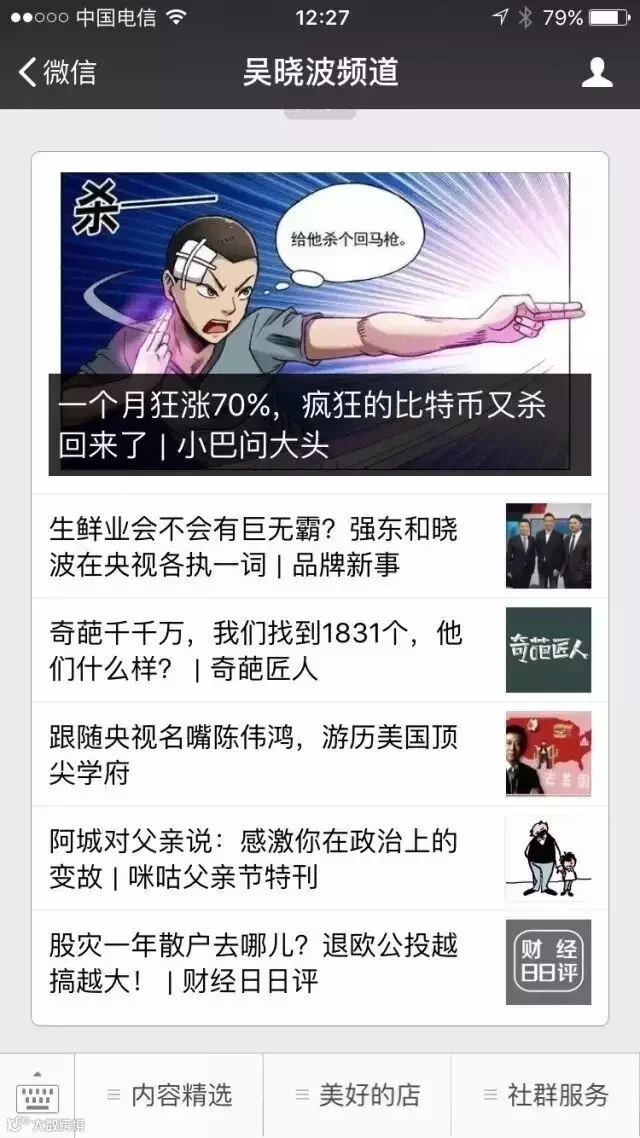The height and width of the screenshot is (1138, 640).
Task: Open the 生鲜业会不会有巨无霸 article
Action: [319, 546]
